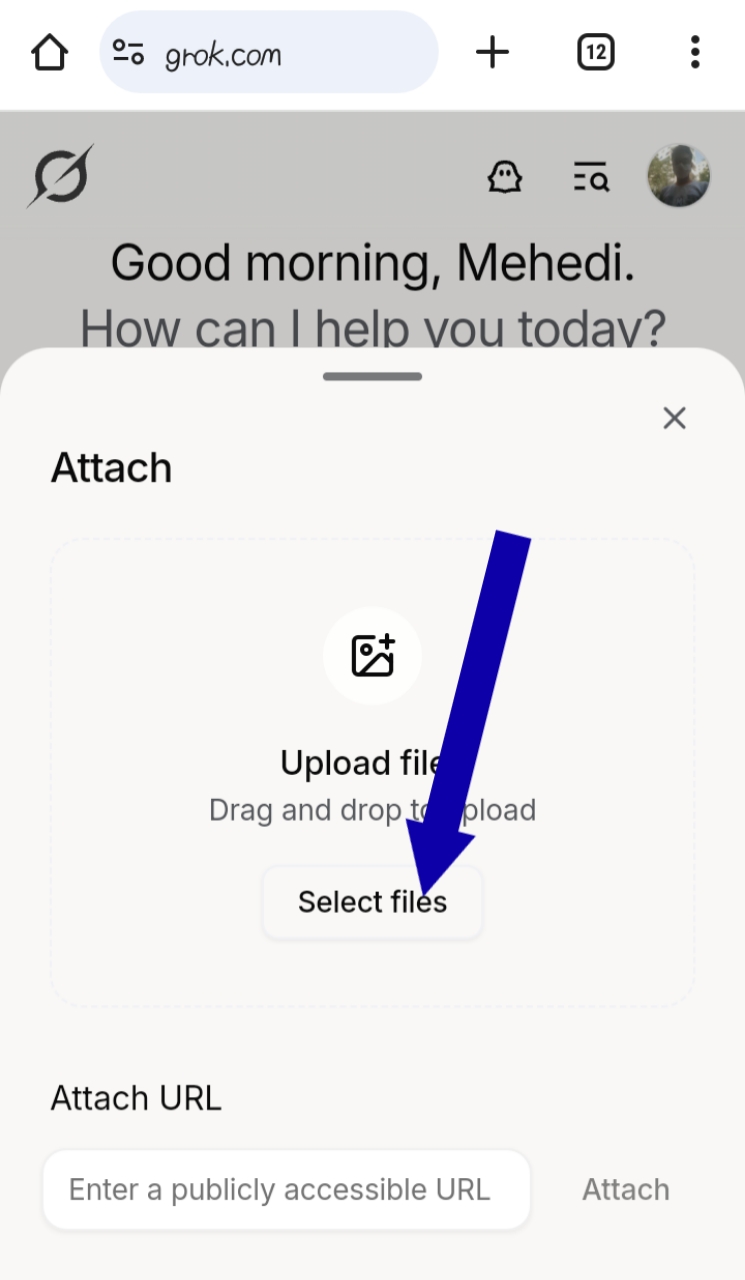
Task: Show the open tabs switcher
Action: pos(596,52)
